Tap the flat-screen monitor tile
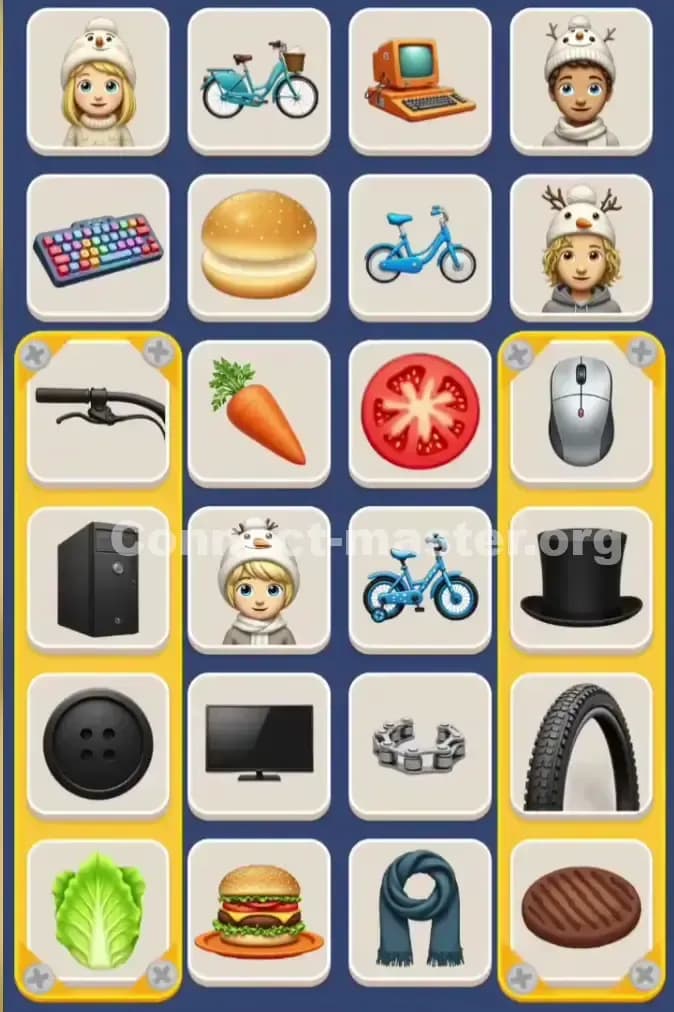The image size is (674, 1012). coord(259,745)
